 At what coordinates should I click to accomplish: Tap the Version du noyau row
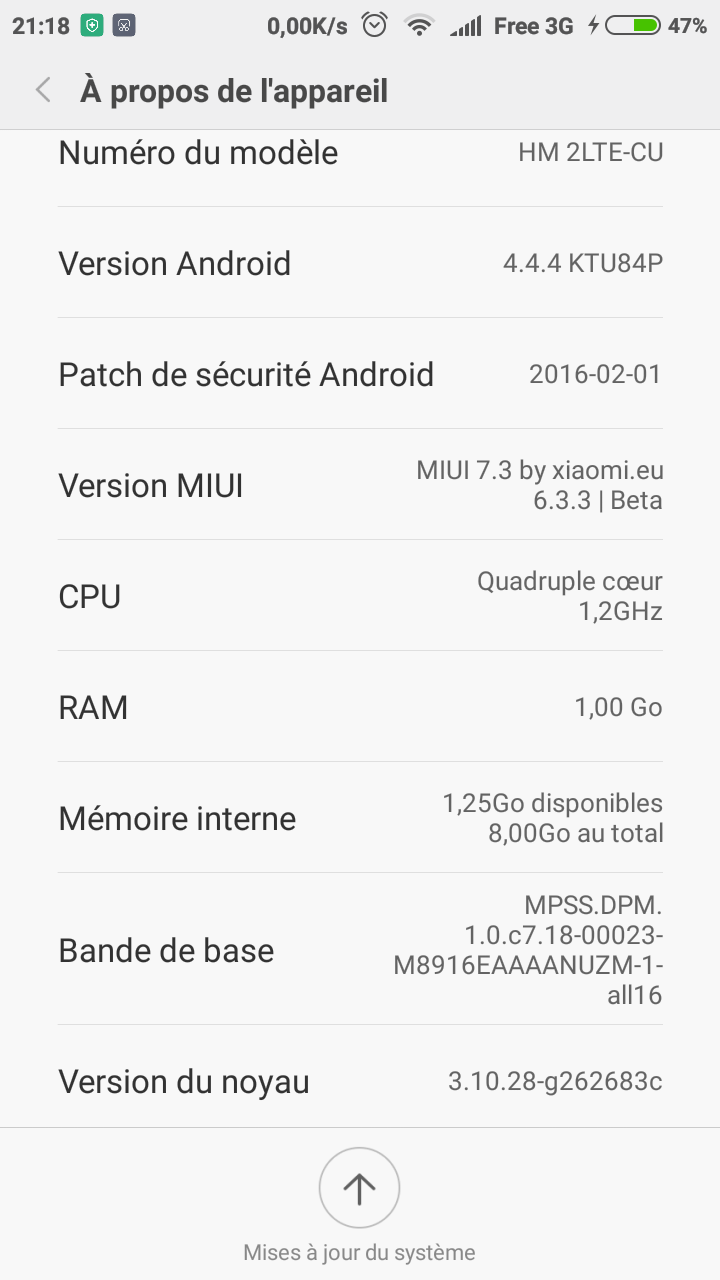(x=360, y=1077)
